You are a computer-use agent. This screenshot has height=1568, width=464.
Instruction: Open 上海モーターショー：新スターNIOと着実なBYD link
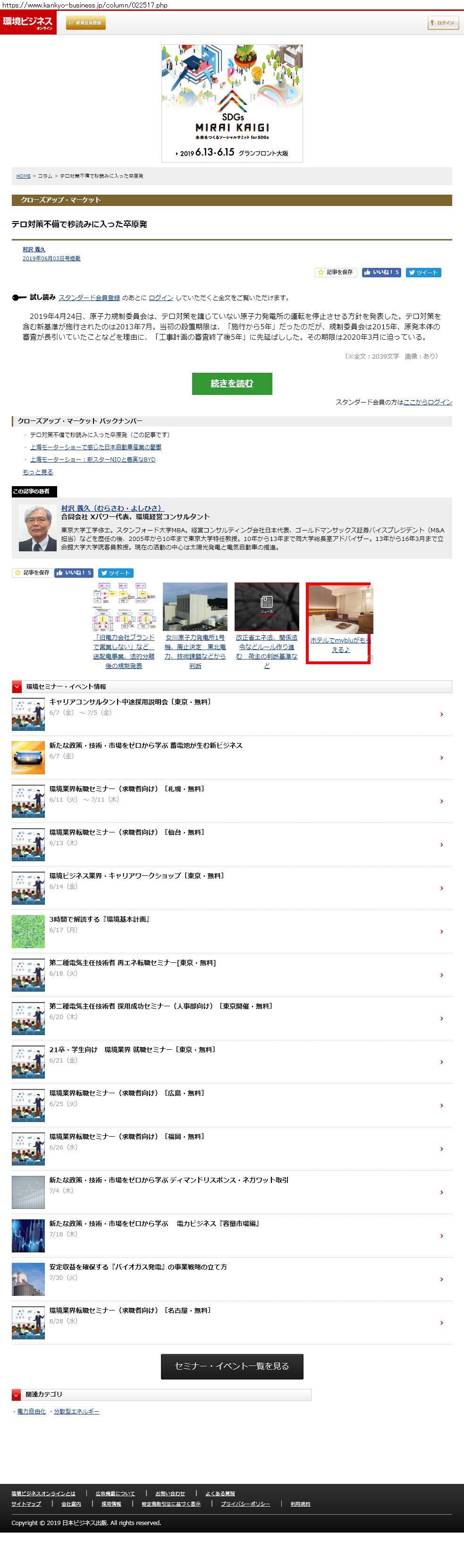coord(93,460)
